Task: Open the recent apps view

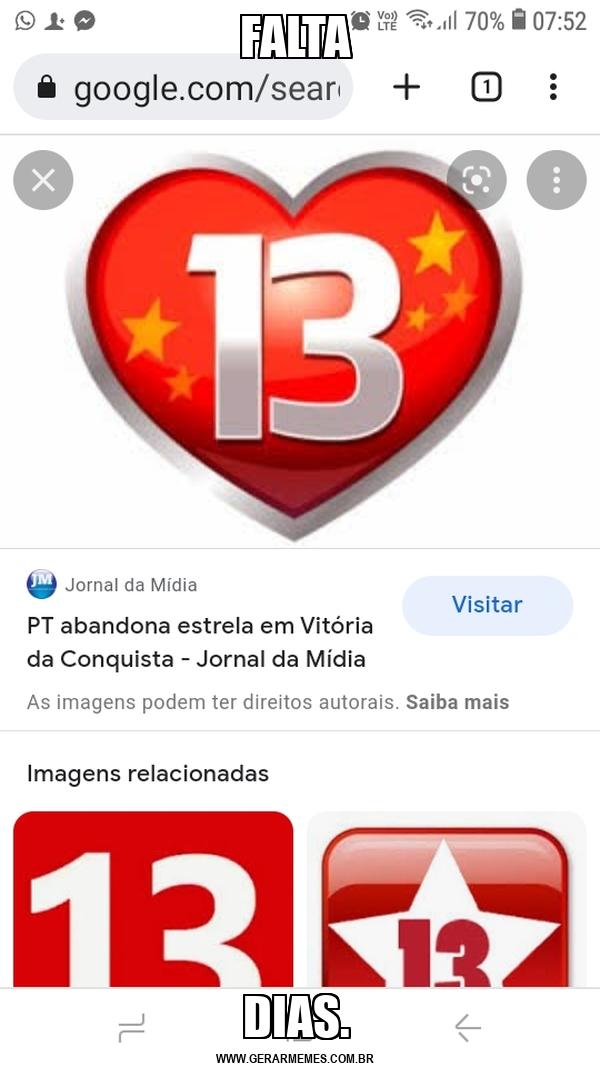Action: (x=131, y=1028)
